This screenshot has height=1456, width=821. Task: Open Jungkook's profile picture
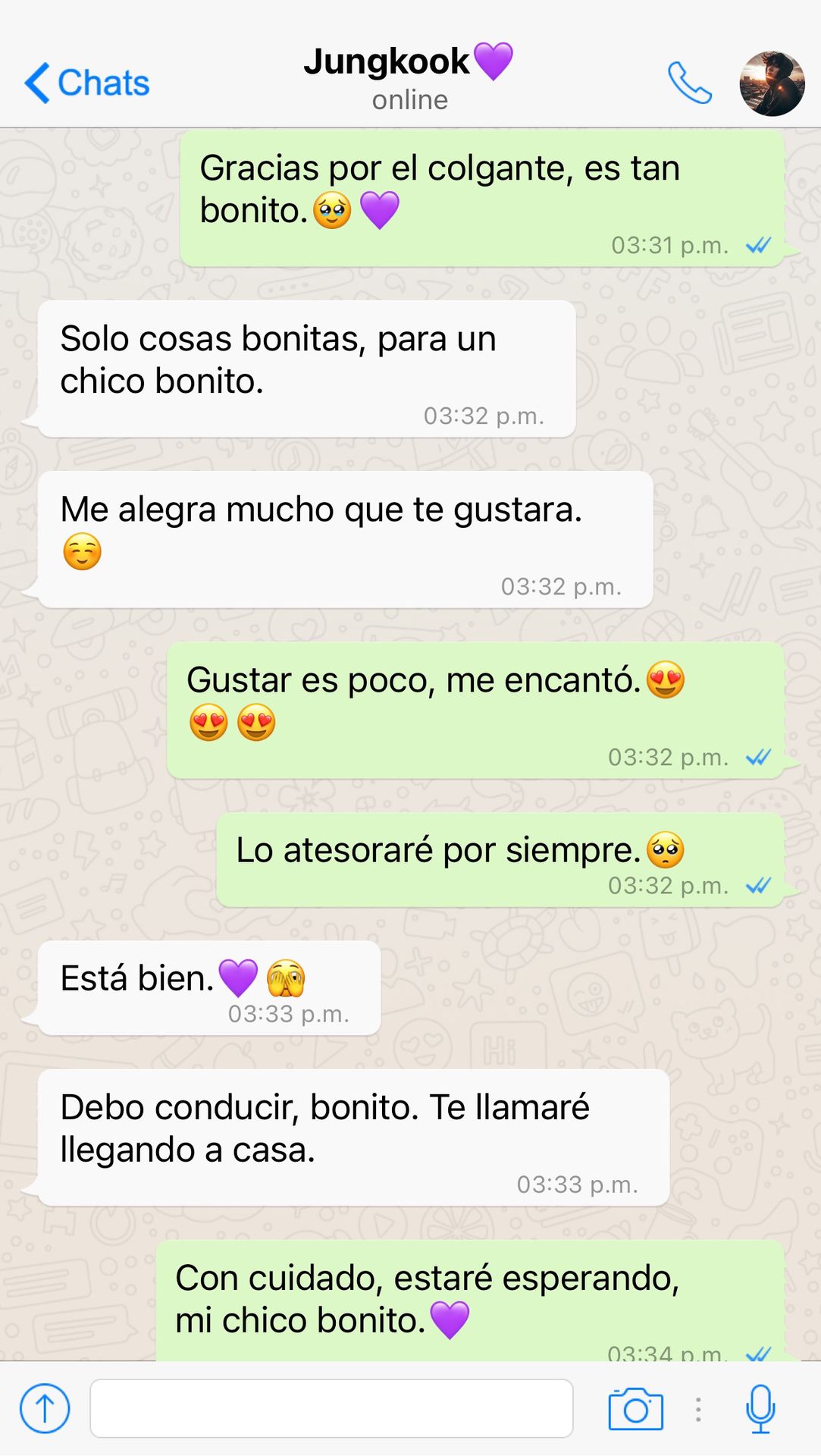[x=772, y=83]
